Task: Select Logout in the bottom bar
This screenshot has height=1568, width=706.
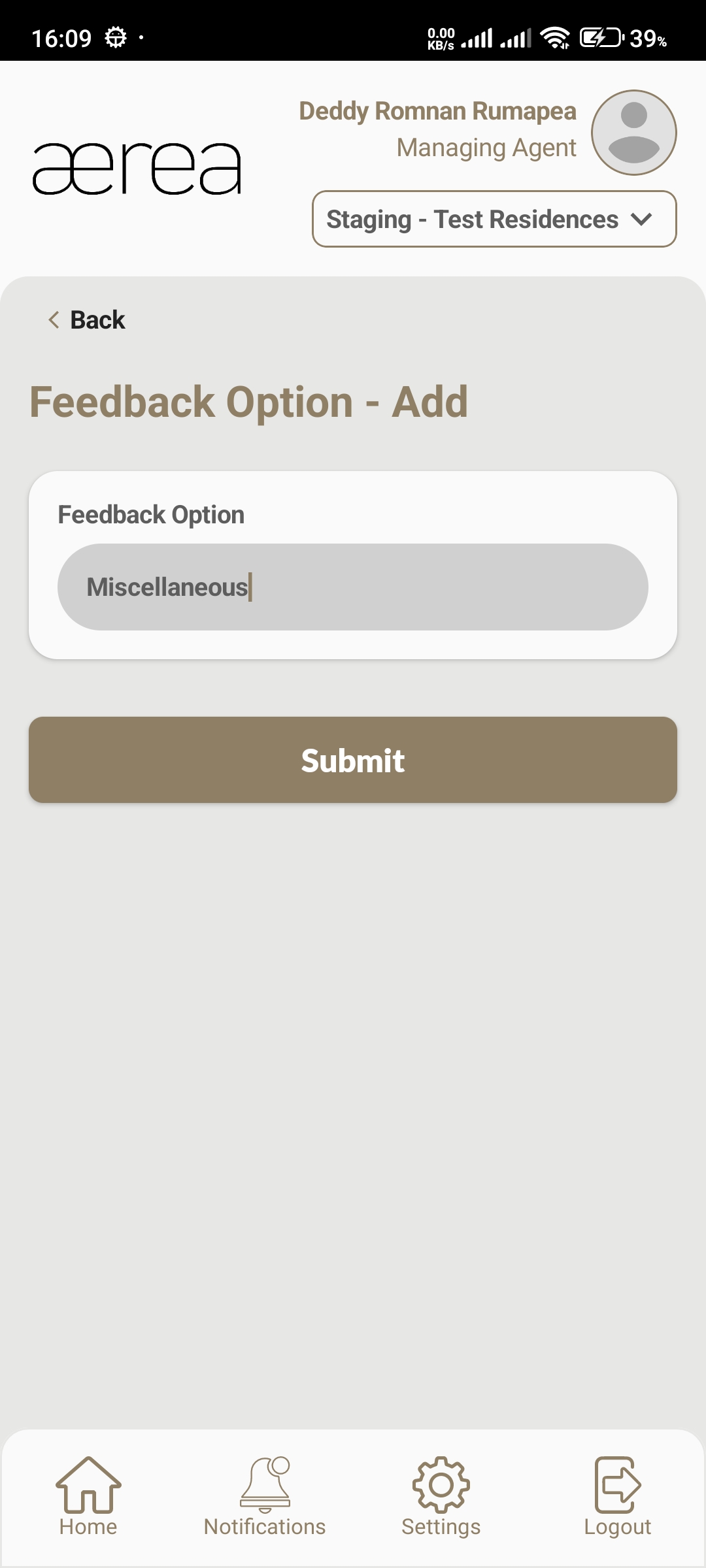Action: pos(618,1496)
